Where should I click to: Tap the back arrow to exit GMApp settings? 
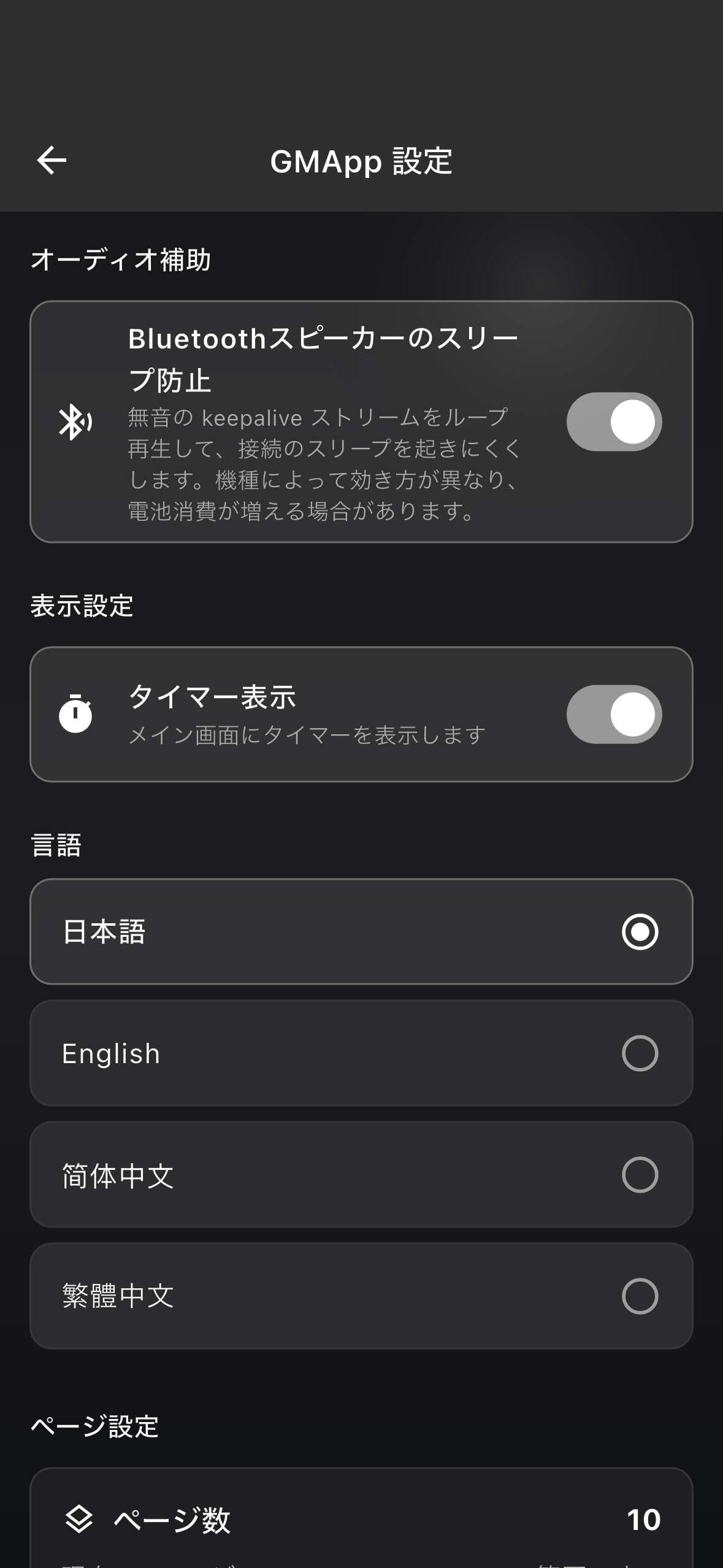tap(52, 161)
